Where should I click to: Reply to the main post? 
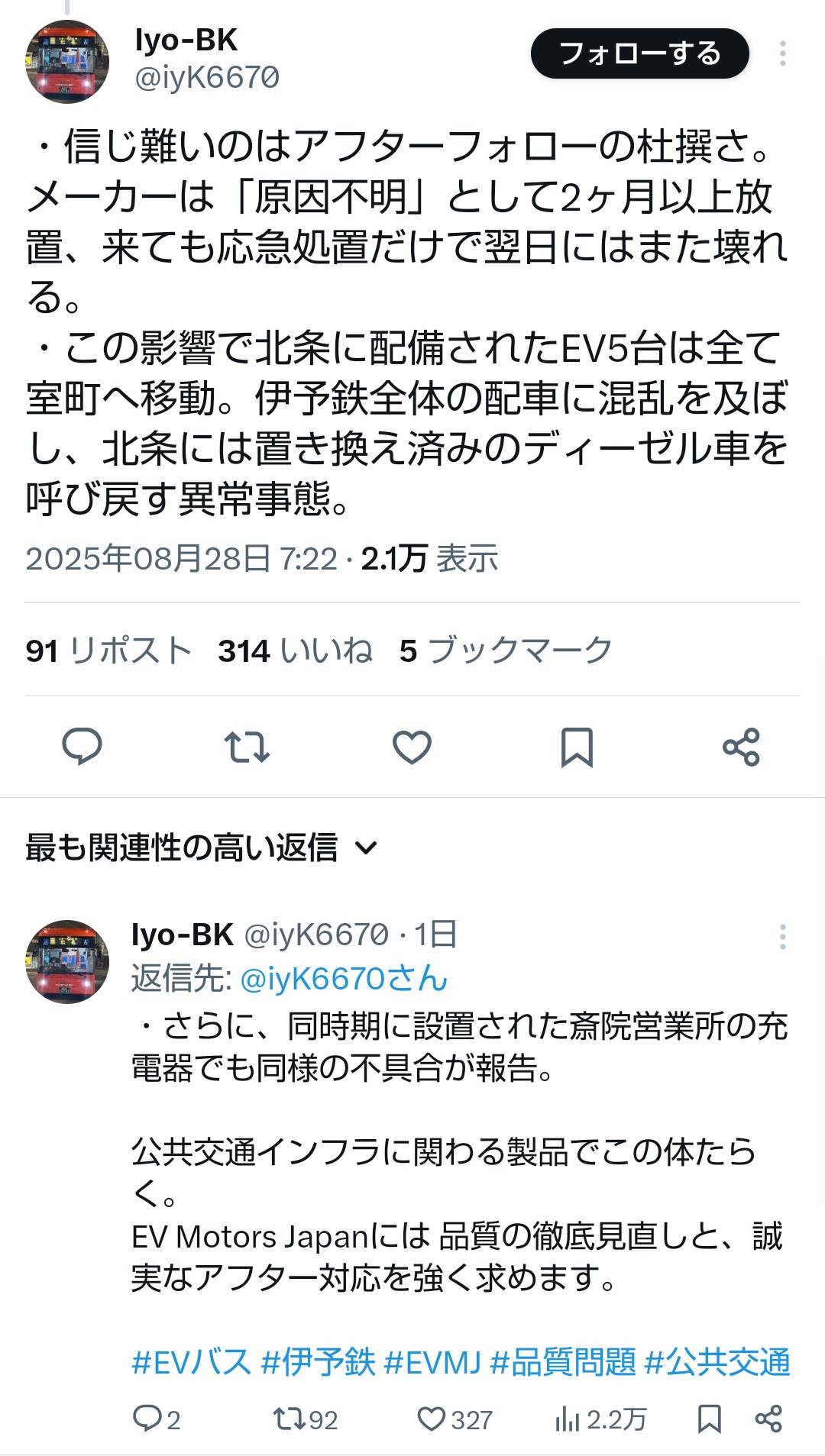[82, 747]
